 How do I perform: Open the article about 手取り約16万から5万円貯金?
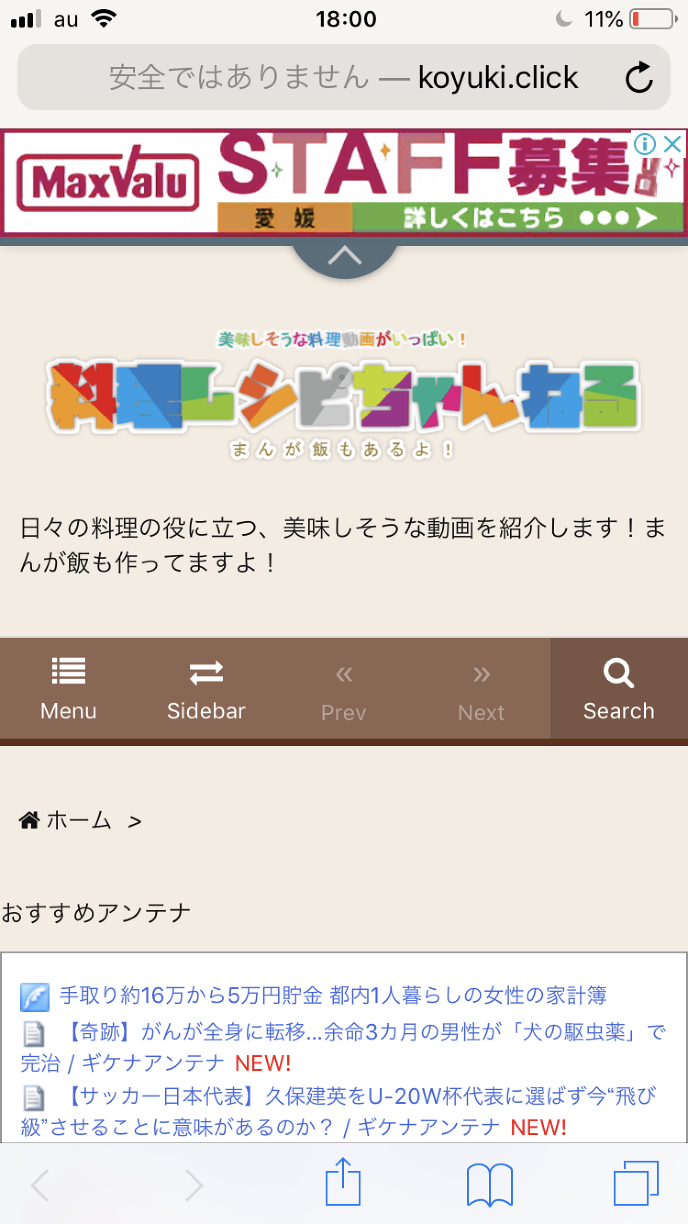[332, 996]
